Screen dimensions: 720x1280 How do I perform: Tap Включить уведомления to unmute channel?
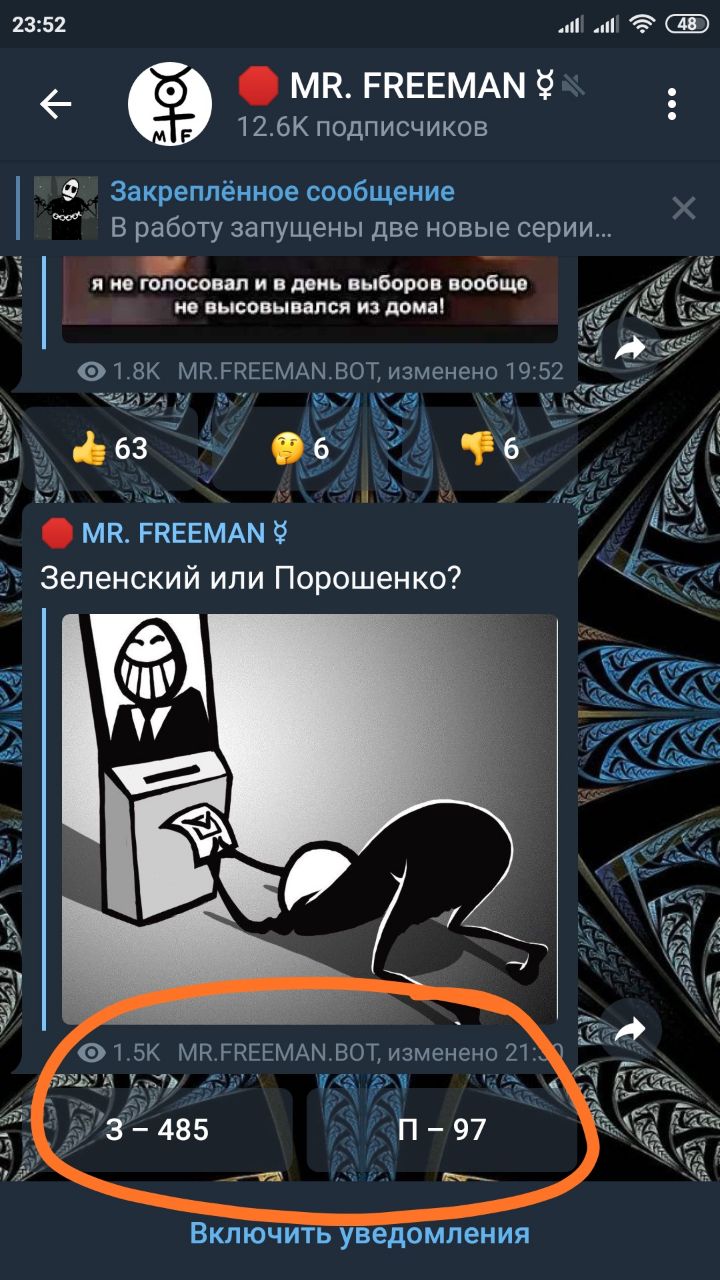[x=360, y=1233]
